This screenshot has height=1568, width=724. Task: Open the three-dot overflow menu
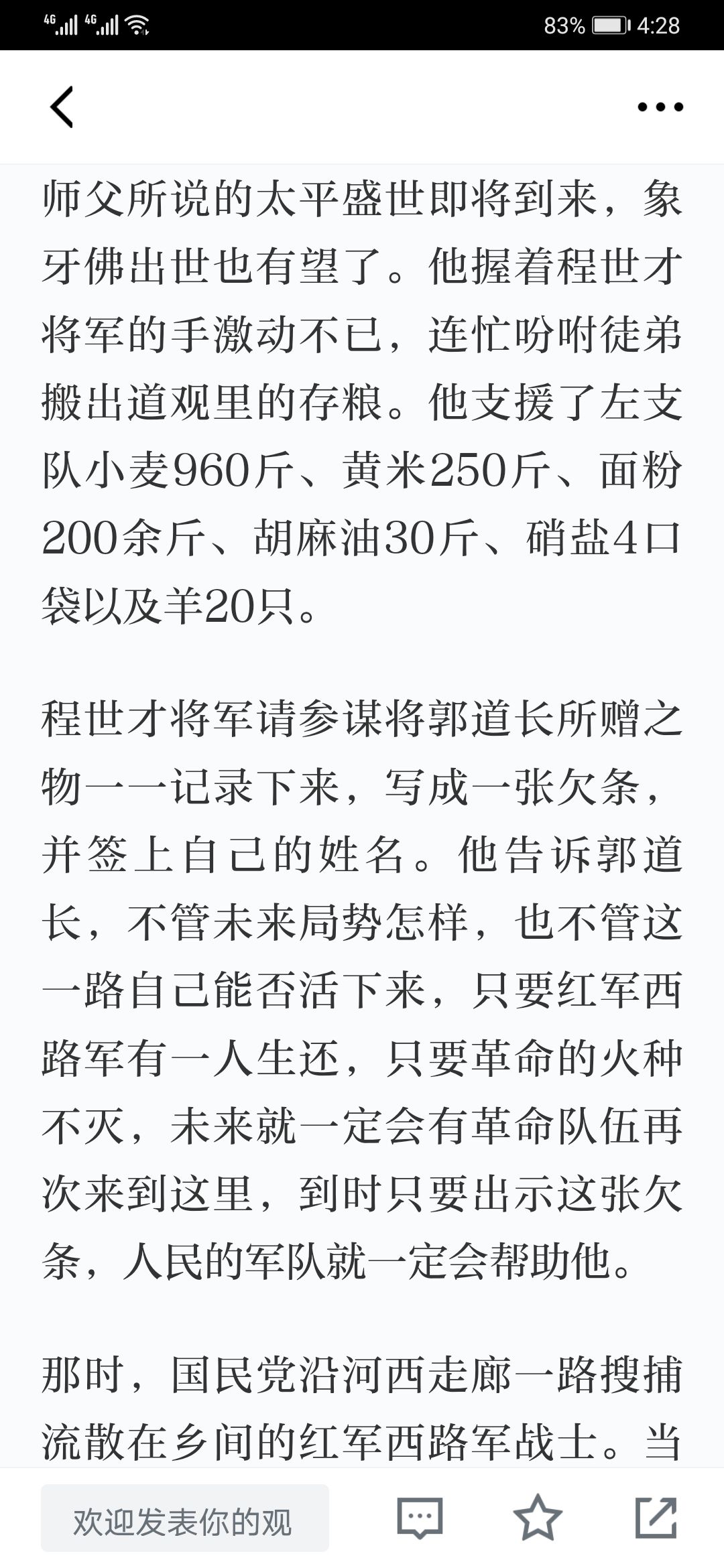pos(660,107)
